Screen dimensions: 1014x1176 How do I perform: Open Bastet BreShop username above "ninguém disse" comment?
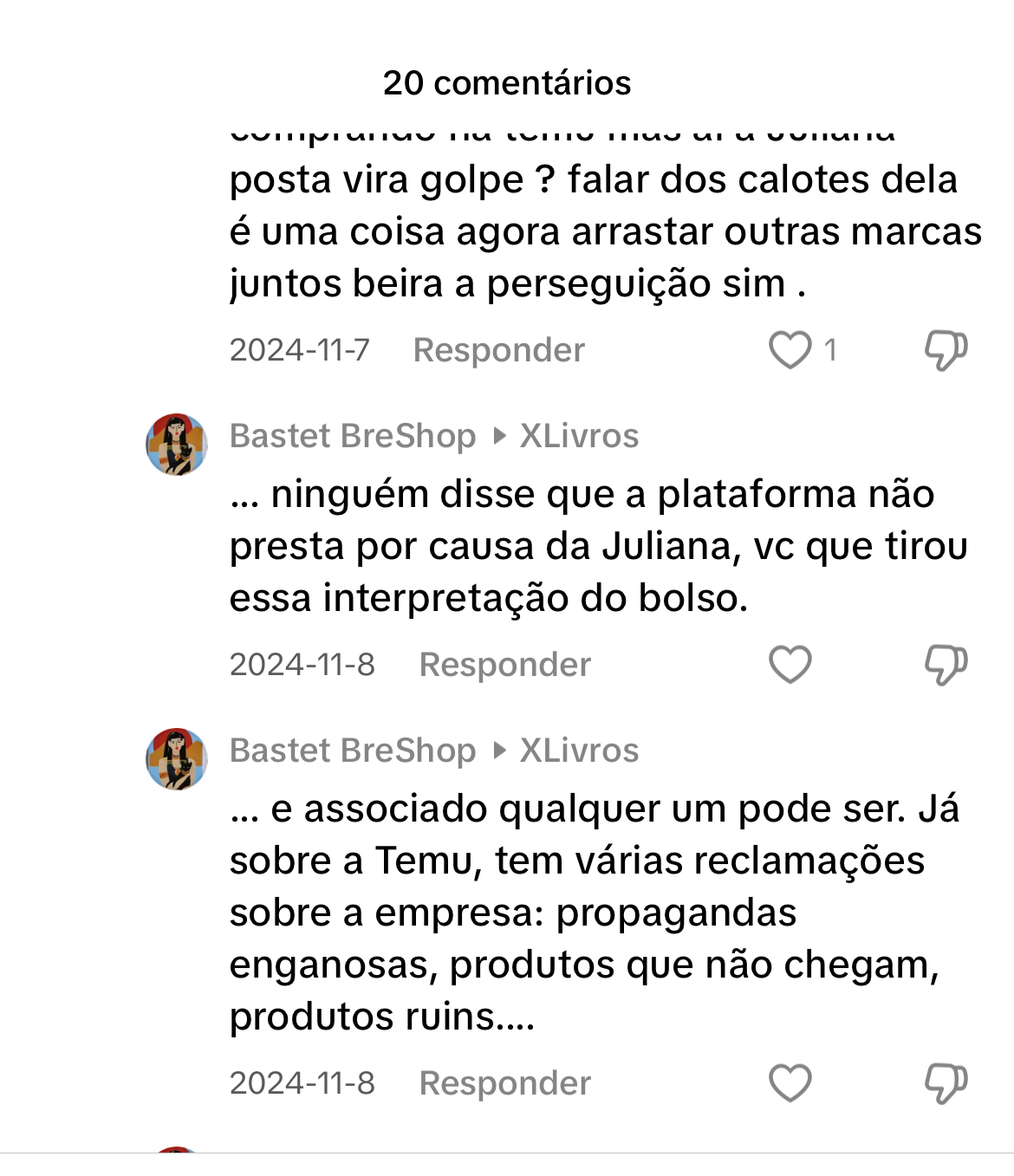[x=353, y=436]
